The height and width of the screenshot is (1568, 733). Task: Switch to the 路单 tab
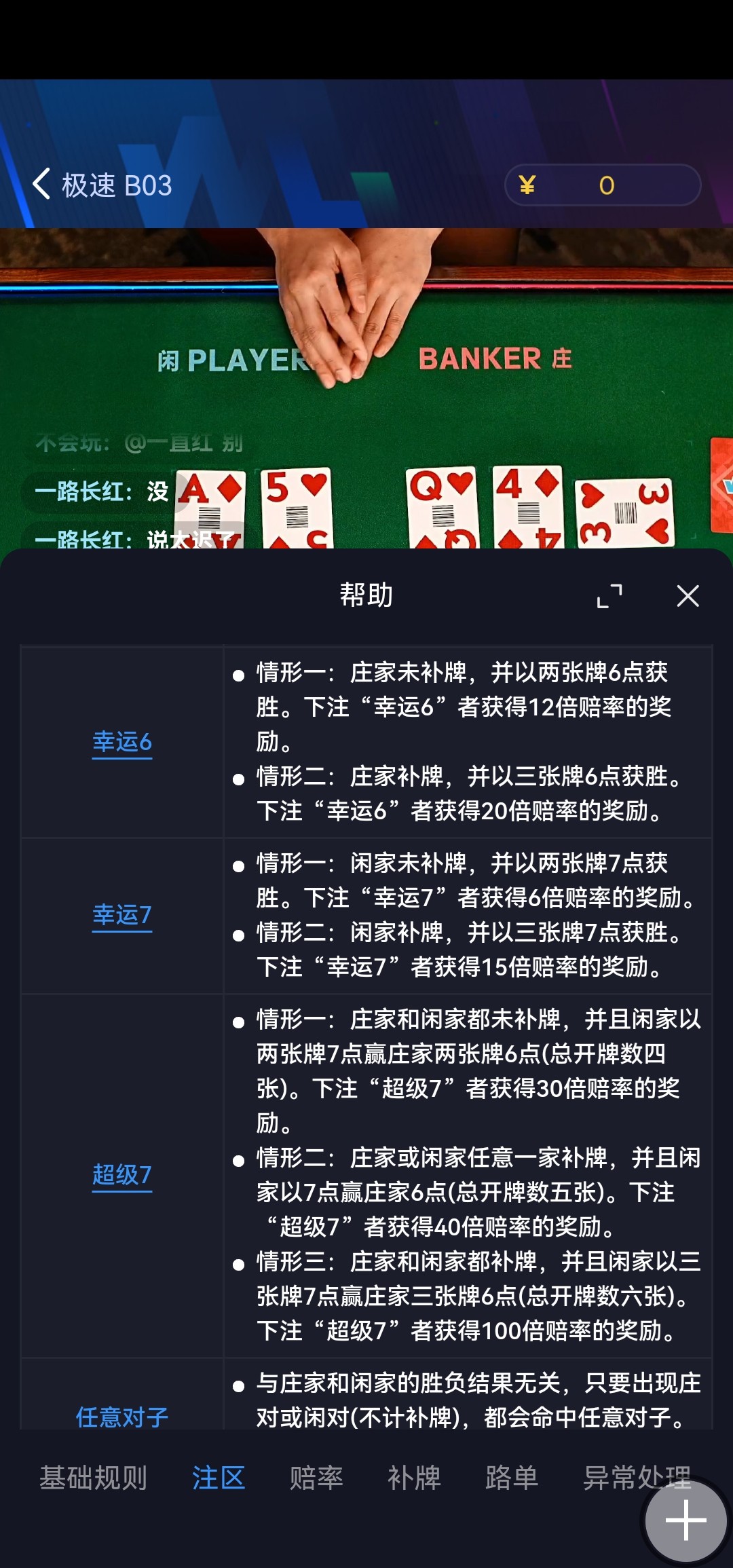point(512,1478)
